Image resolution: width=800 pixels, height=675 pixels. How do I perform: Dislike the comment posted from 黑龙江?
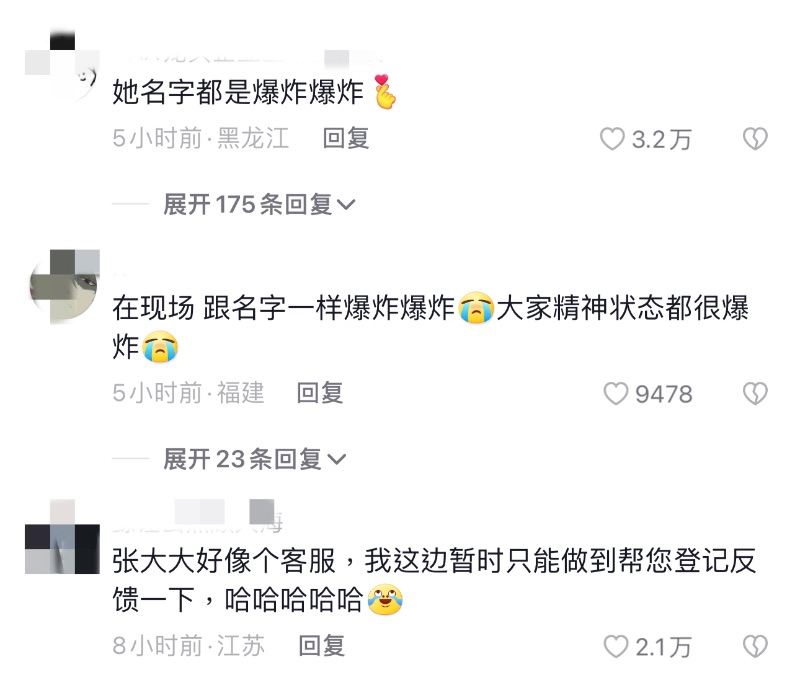point(755,139)
